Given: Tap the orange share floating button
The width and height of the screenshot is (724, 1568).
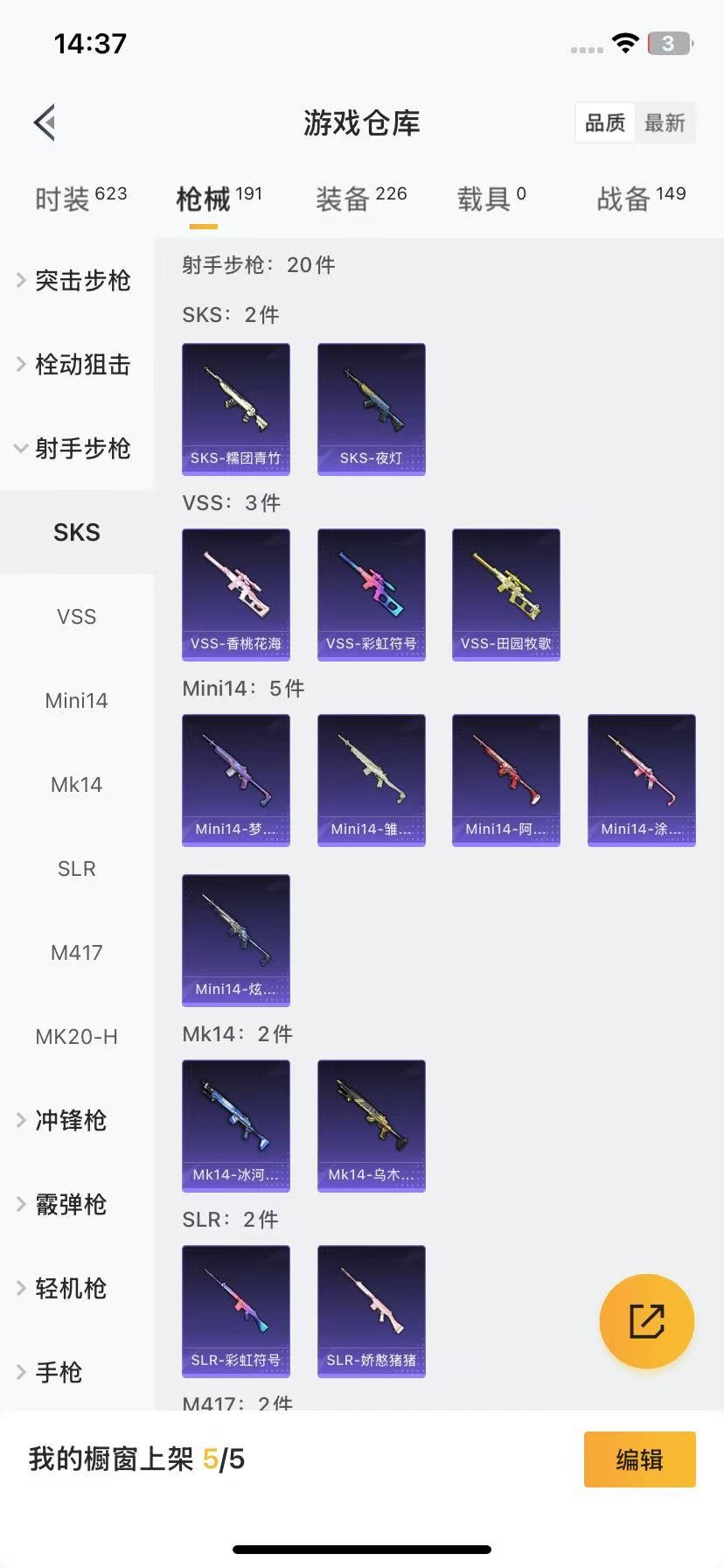Looking at the screenshot, I should tap(647, 1321).
